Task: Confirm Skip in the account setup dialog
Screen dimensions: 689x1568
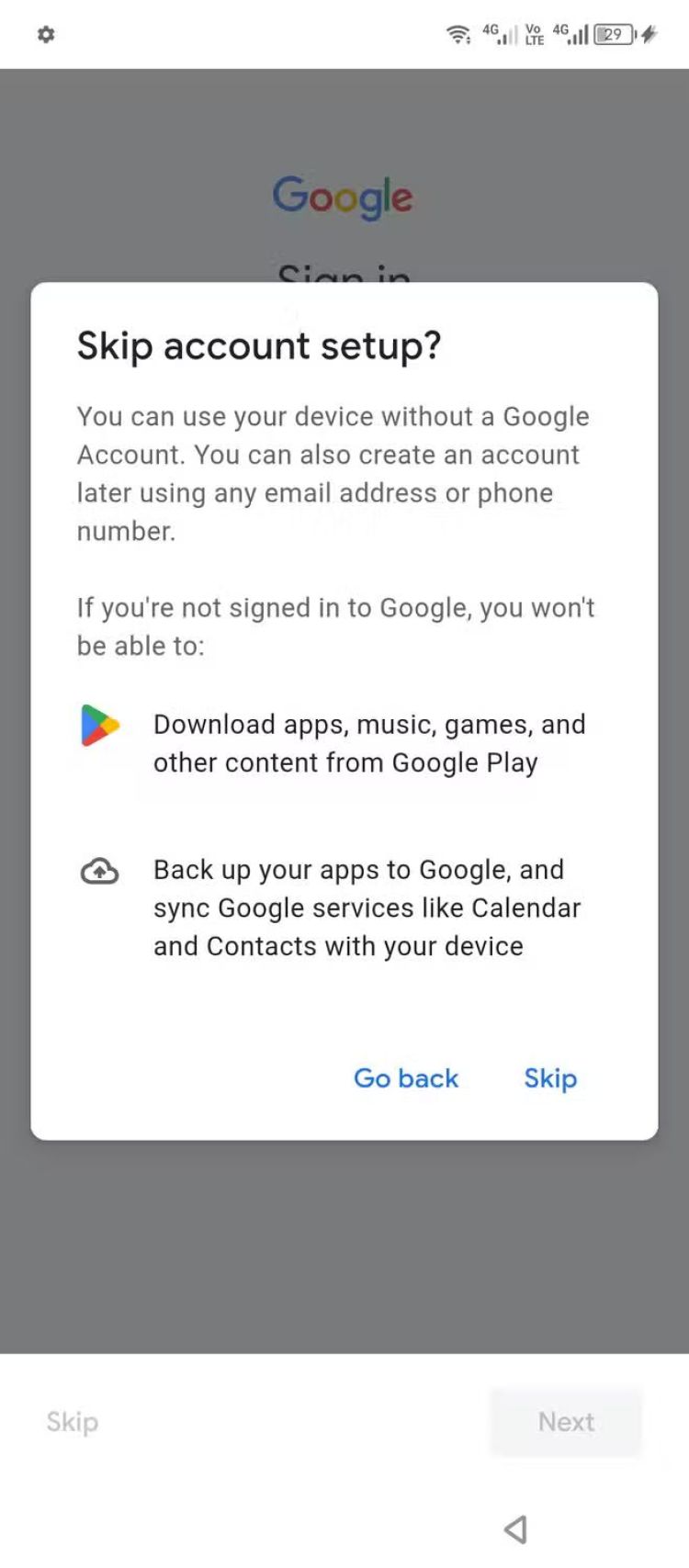Action: coord(550,1077)
